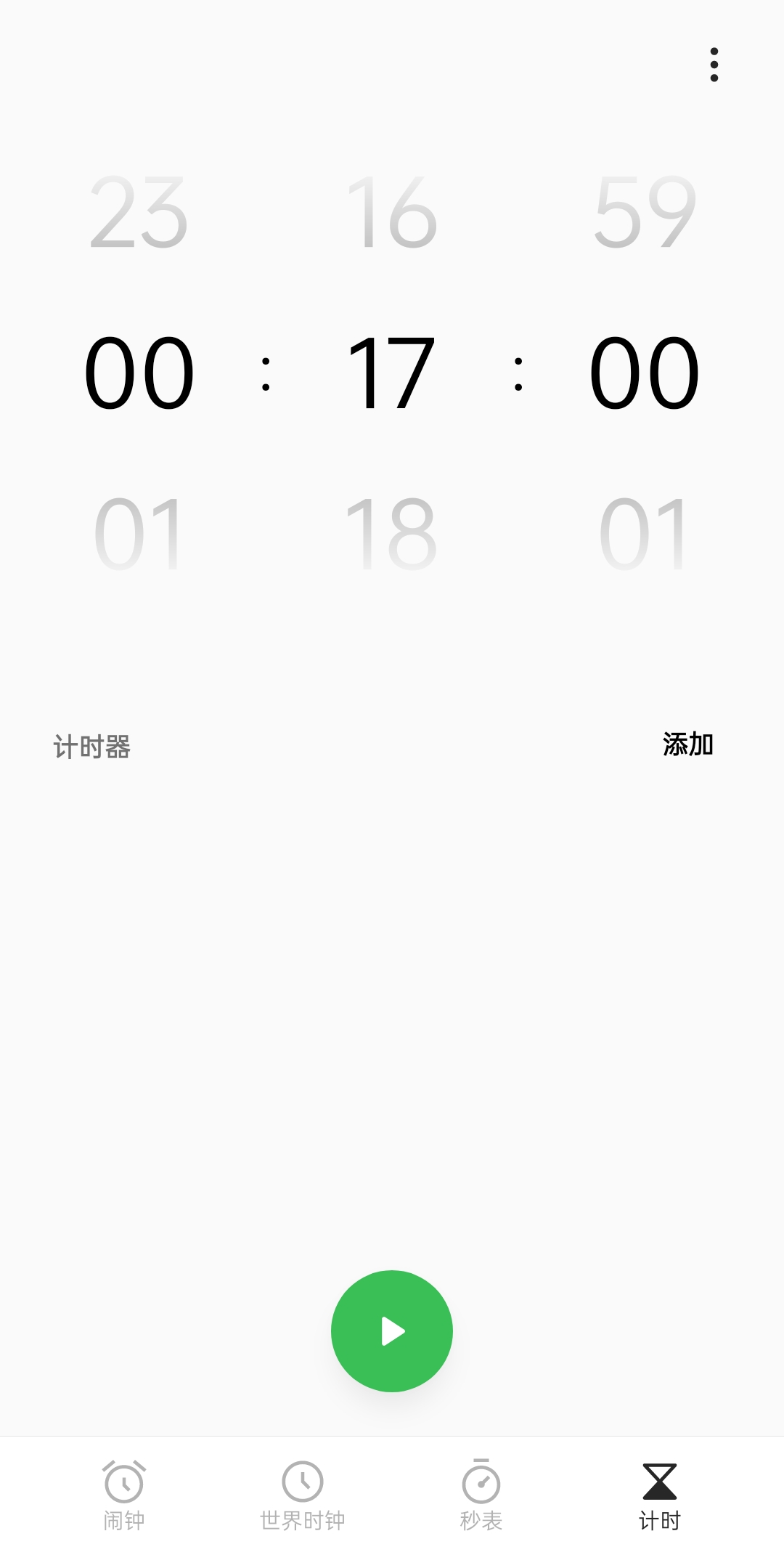Screen dimensions: 784x1568
Task: Choose 01 in the hours picker
Action: pos(139,534)
